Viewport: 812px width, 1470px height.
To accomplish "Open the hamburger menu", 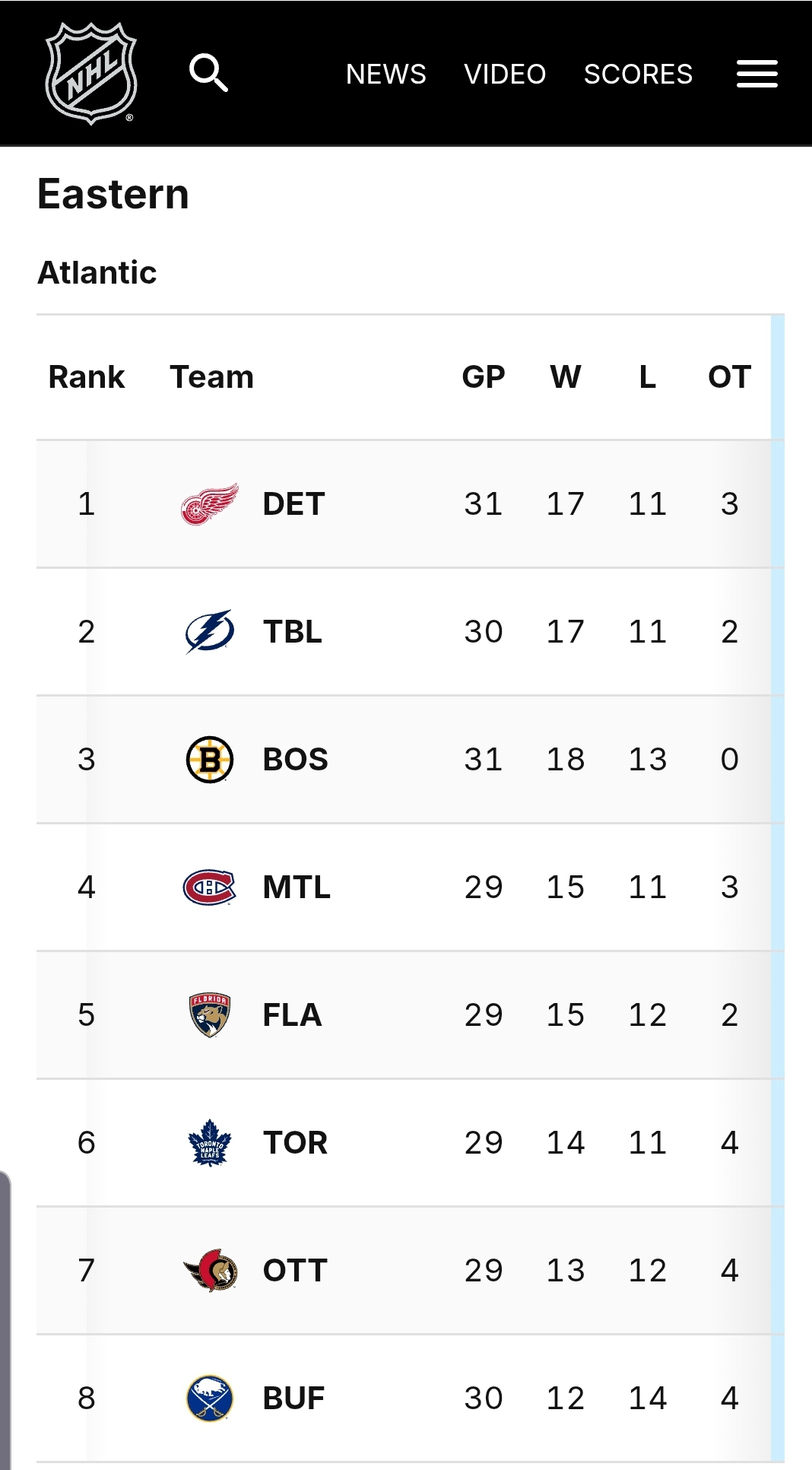I will 756,75.
